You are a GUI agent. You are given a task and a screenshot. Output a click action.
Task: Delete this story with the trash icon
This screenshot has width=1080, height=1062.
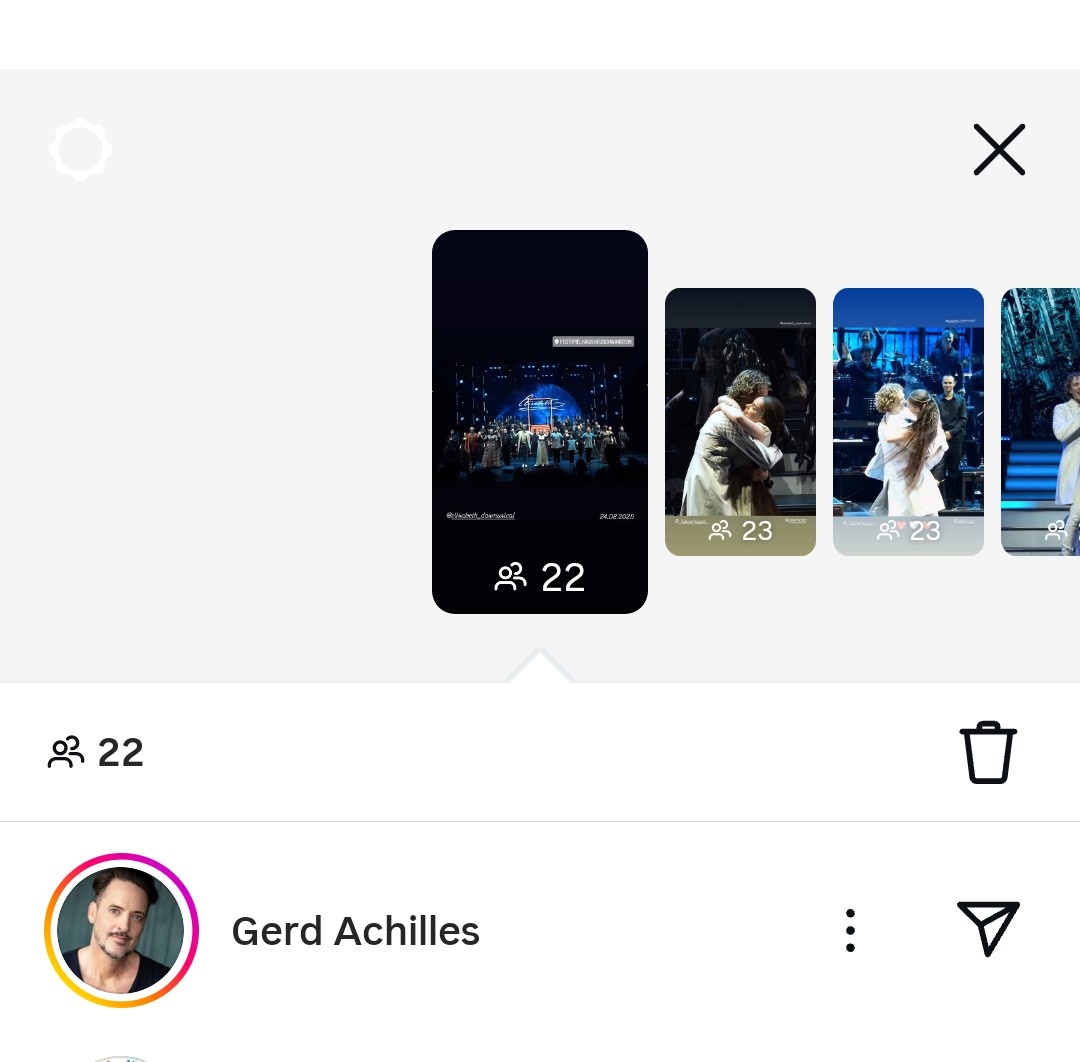pos(988,752)
